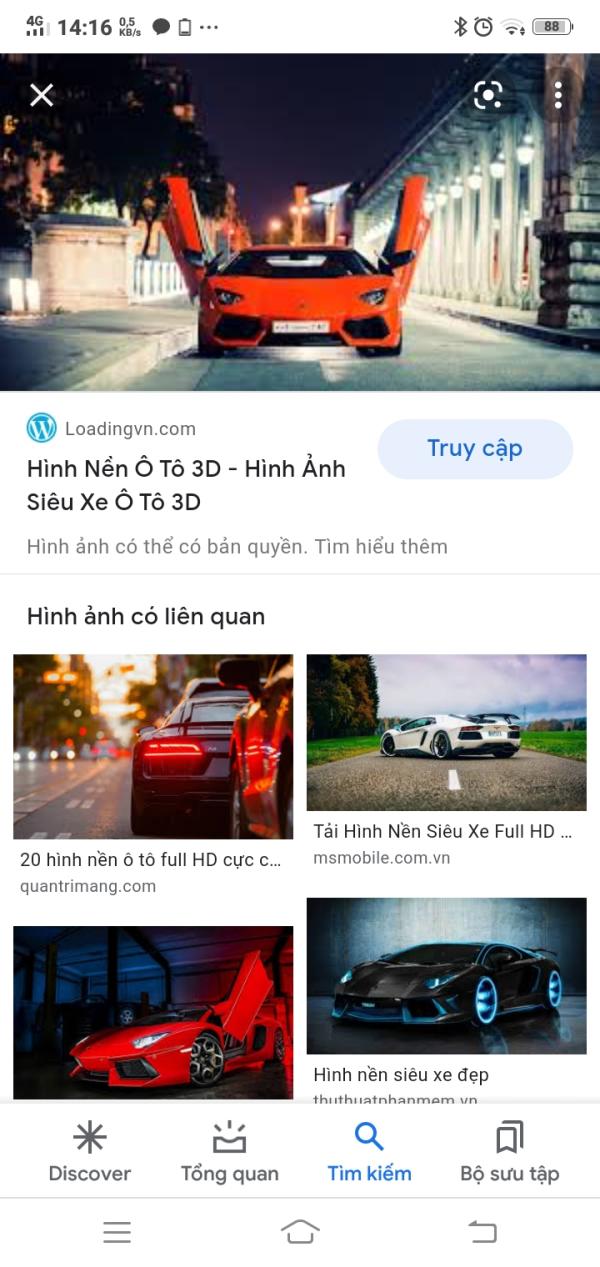Open the three-dot overflow menu
This screenshot has height=1267, width=600.
pyautogui.click(x=558, y=95)
